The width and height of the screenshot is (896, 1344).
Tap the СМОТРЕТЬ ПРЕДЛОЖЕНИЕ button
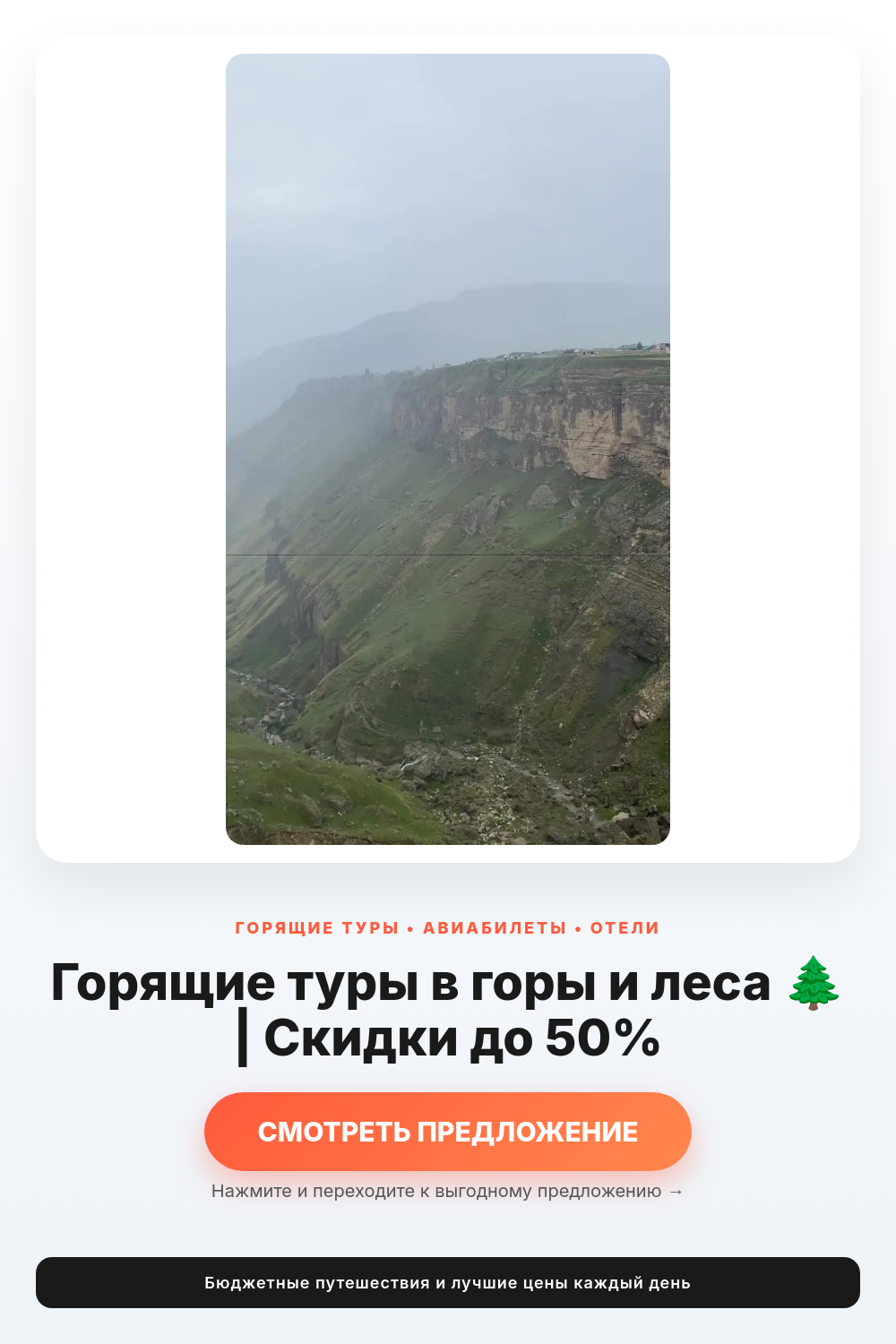click(x=448, y=1132)
